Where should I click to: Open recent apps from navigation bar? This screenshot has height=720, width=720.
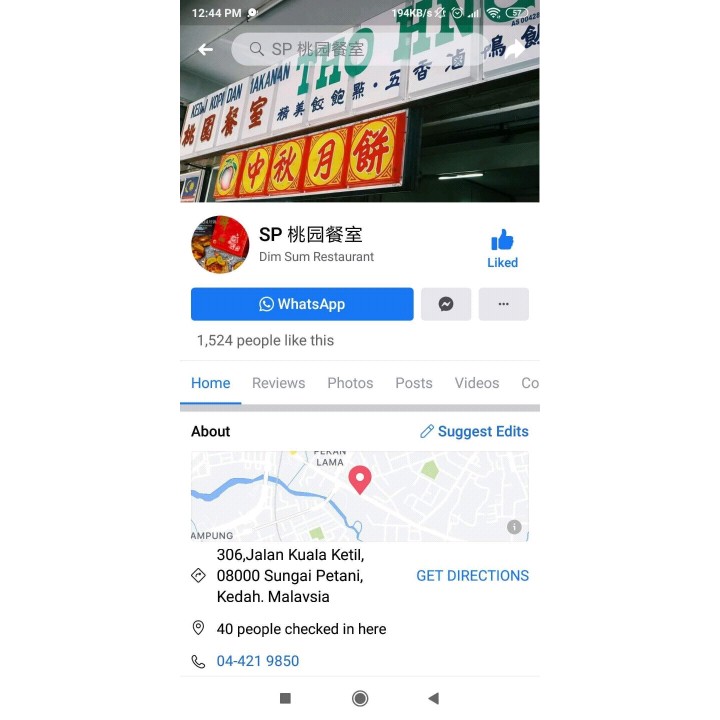pyautogui.click(x=285, y=698)
